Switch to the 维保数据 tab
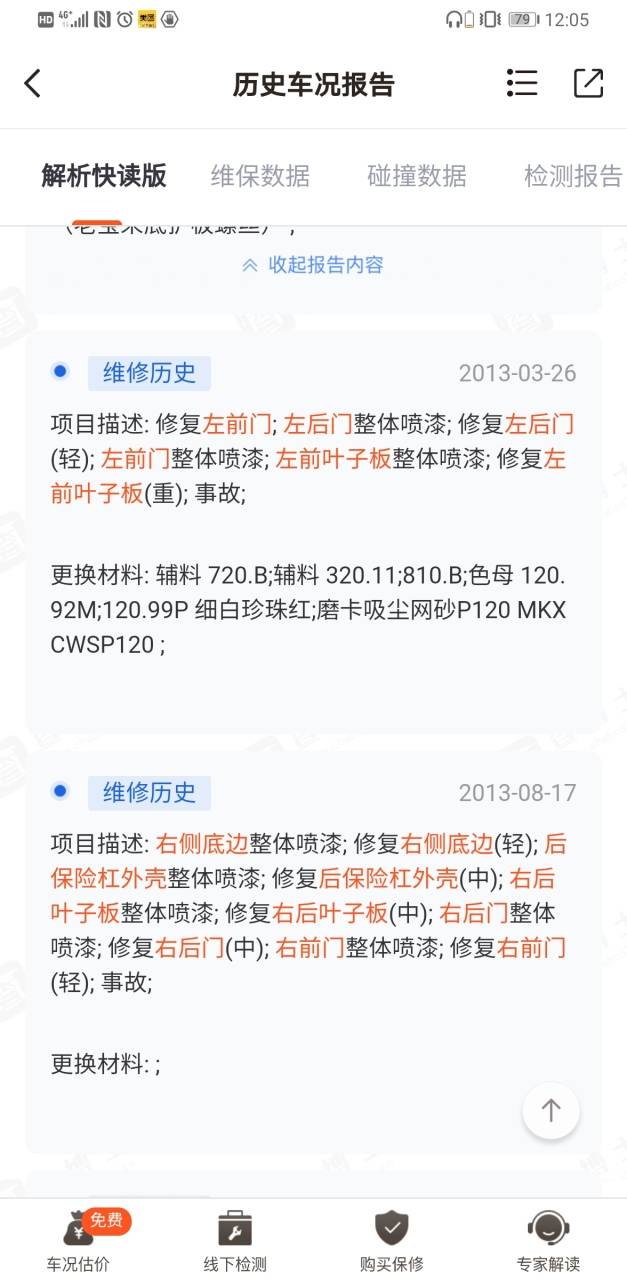 (260, 177)
